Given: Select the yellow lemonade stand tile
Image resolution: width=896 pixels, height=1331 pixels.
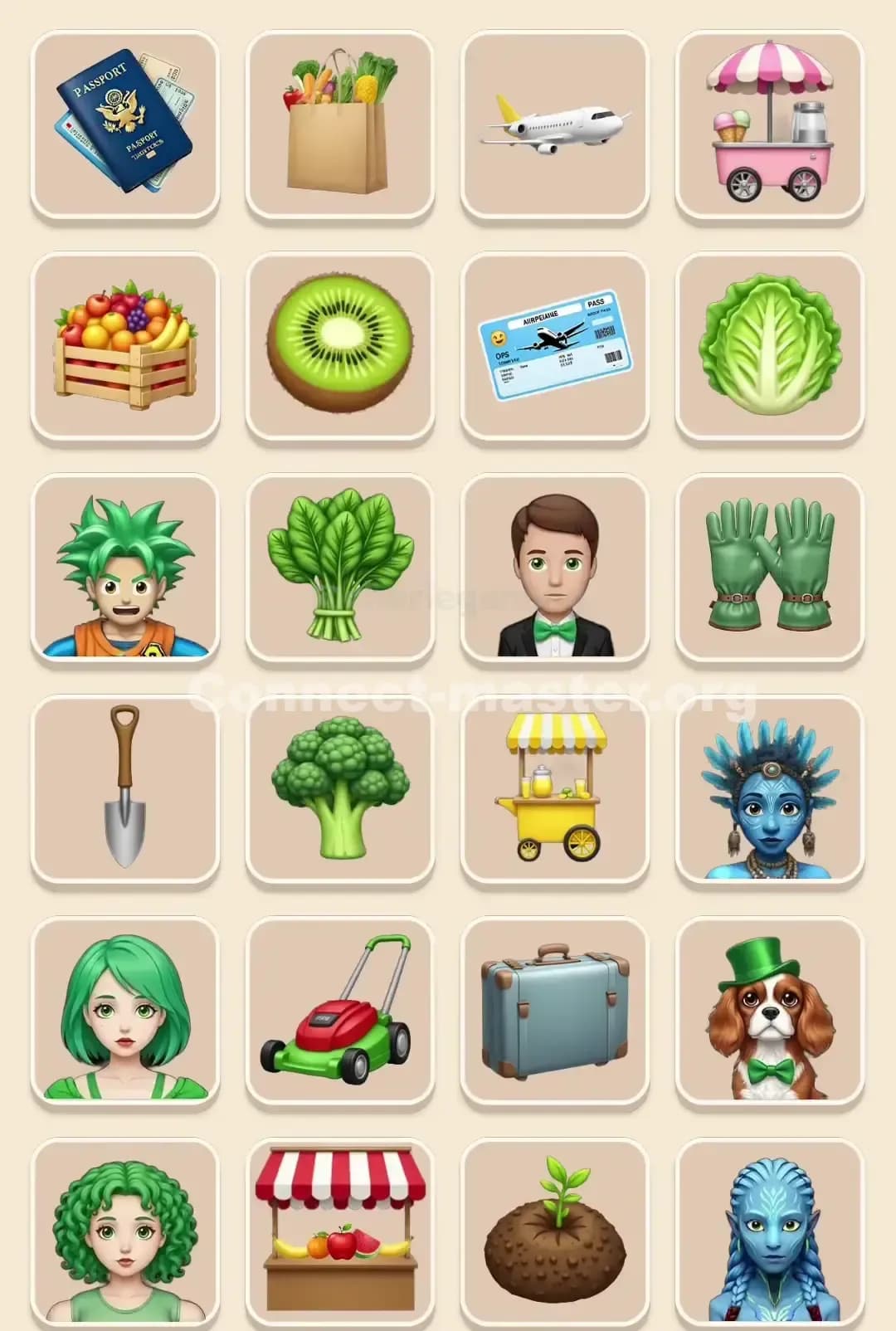Looking at the screenshot, I should [553, 792].
